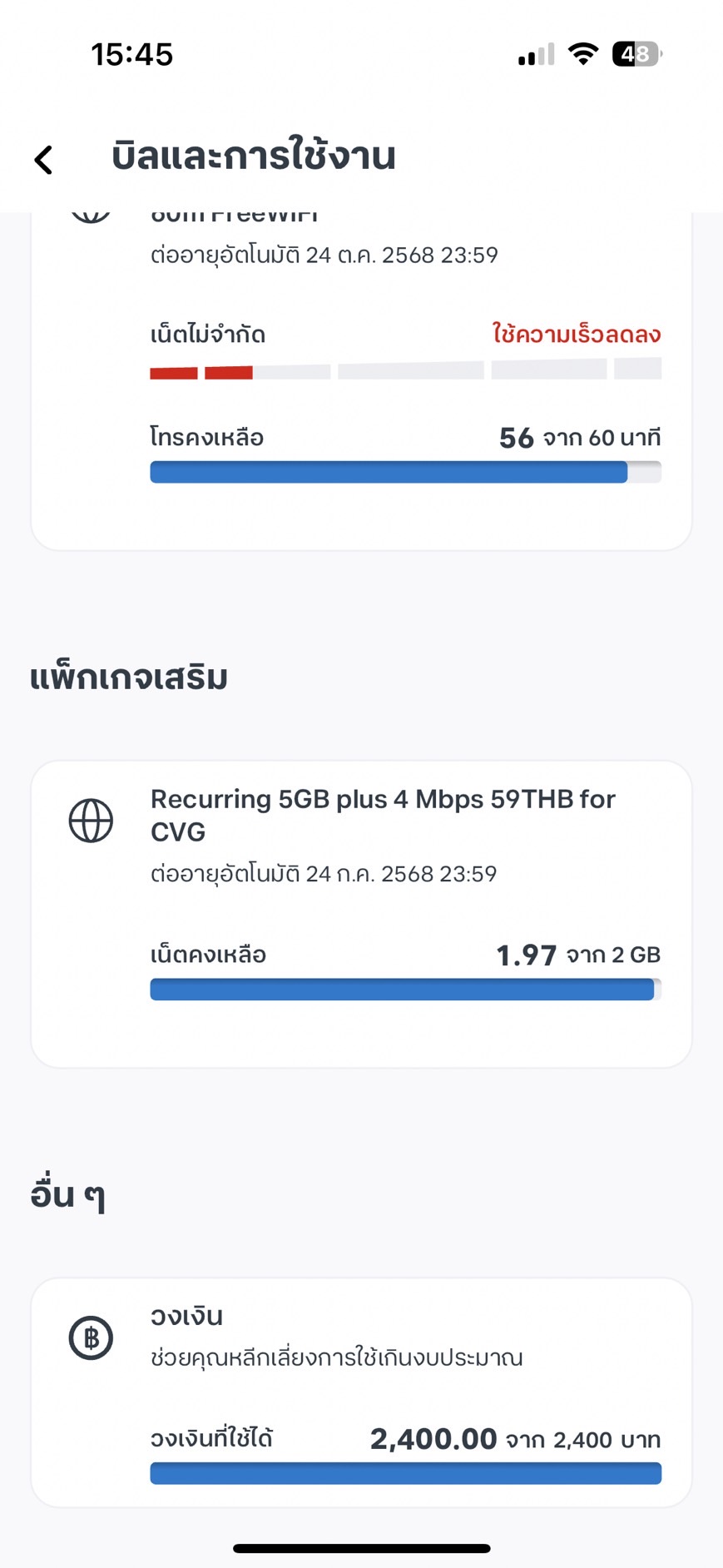The height and width of the screenshot is (1568, 723).
Task: Open the วงเงิน spending limit card
Action: click(361, 1392)
